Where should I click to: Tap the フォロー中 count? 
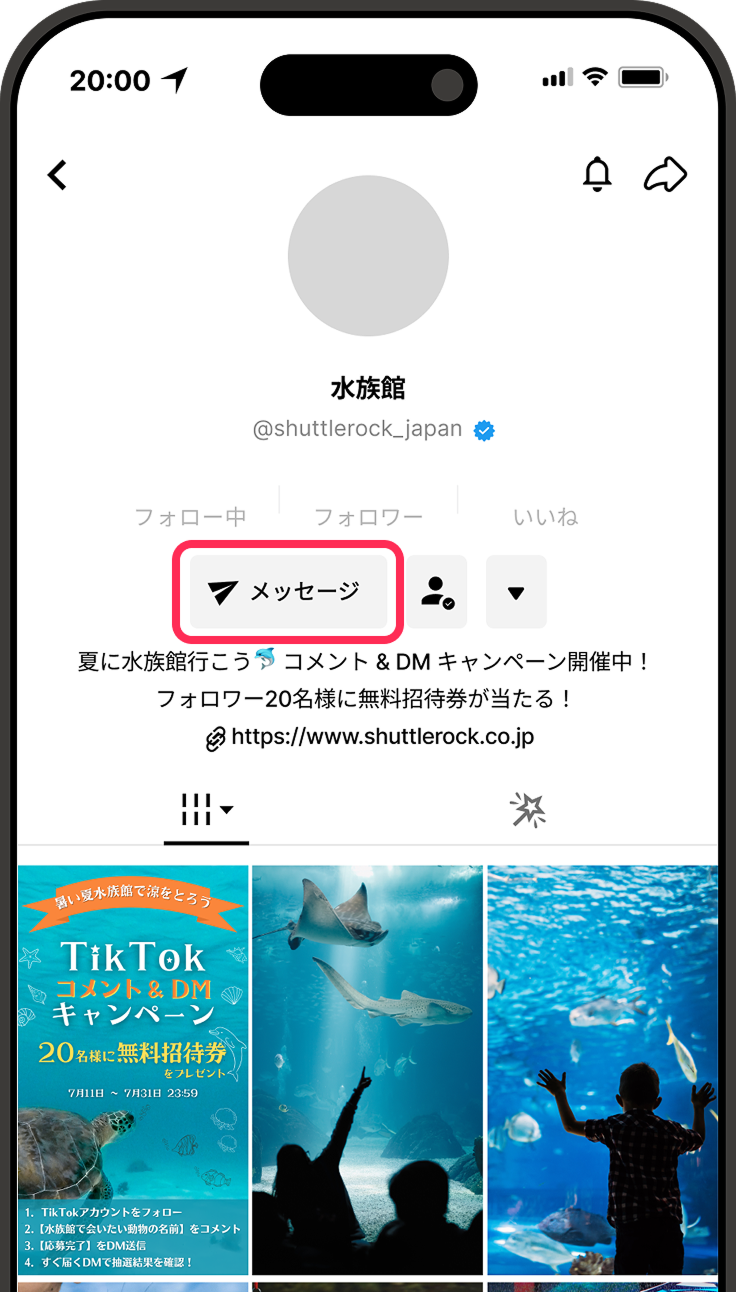pos(190,516)
